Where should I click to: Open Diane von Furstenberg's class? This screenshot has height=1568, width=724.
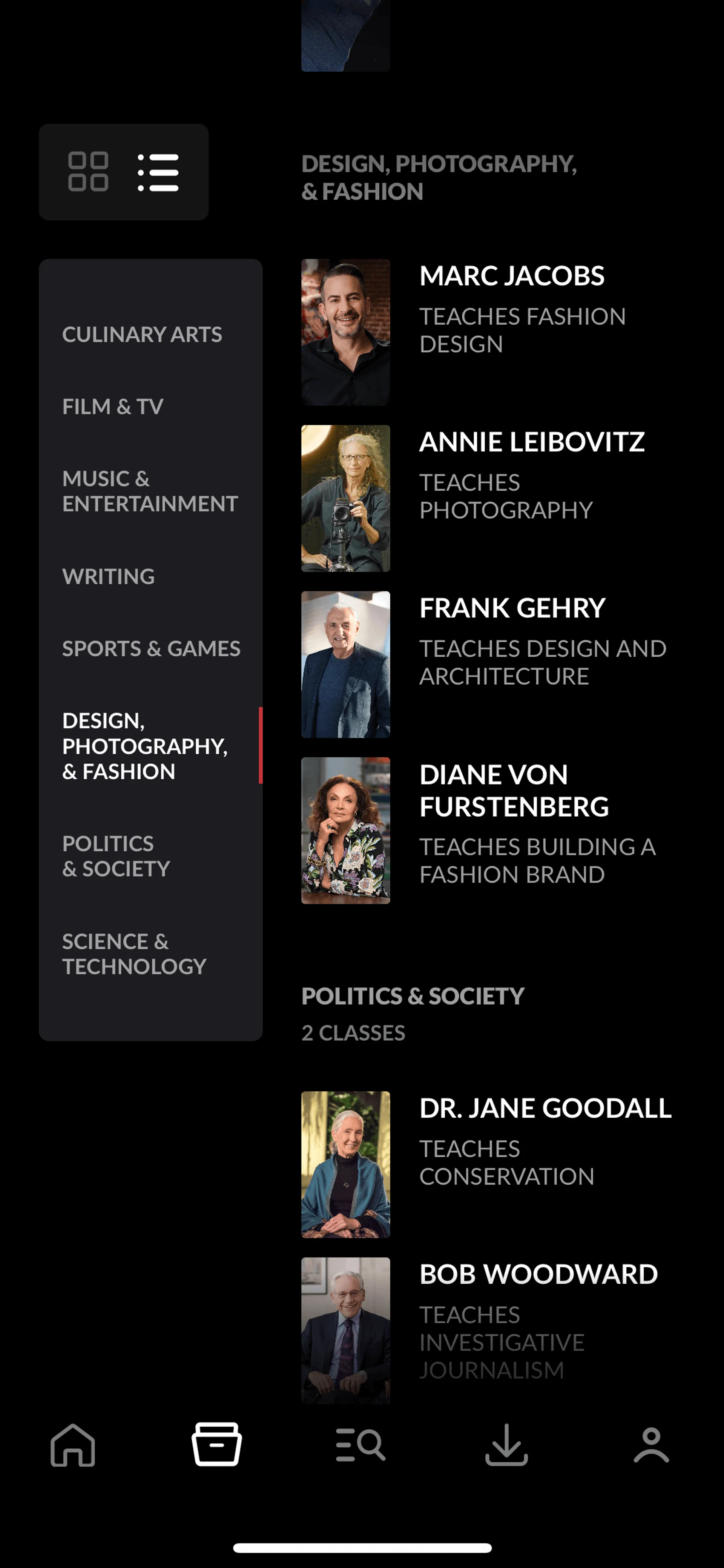(x=487, y=830)
